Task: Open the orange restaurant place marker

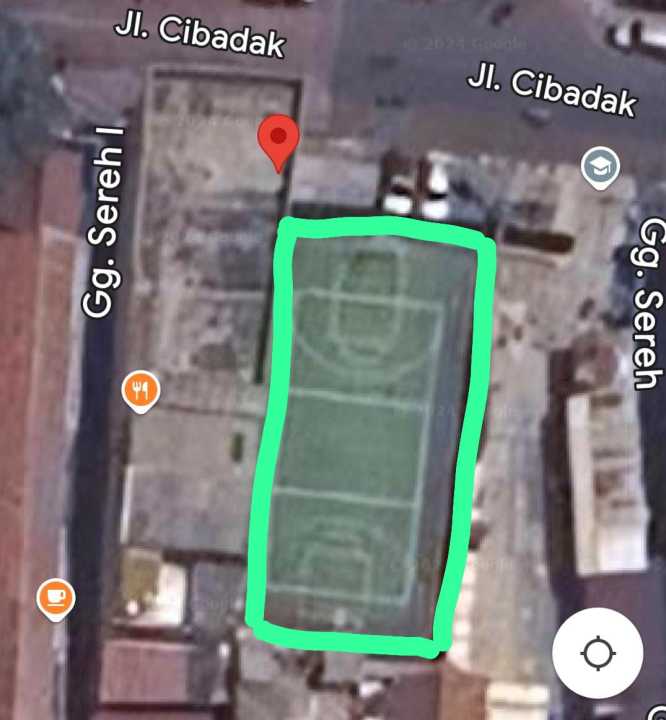Action: click(x=142, y=391)
